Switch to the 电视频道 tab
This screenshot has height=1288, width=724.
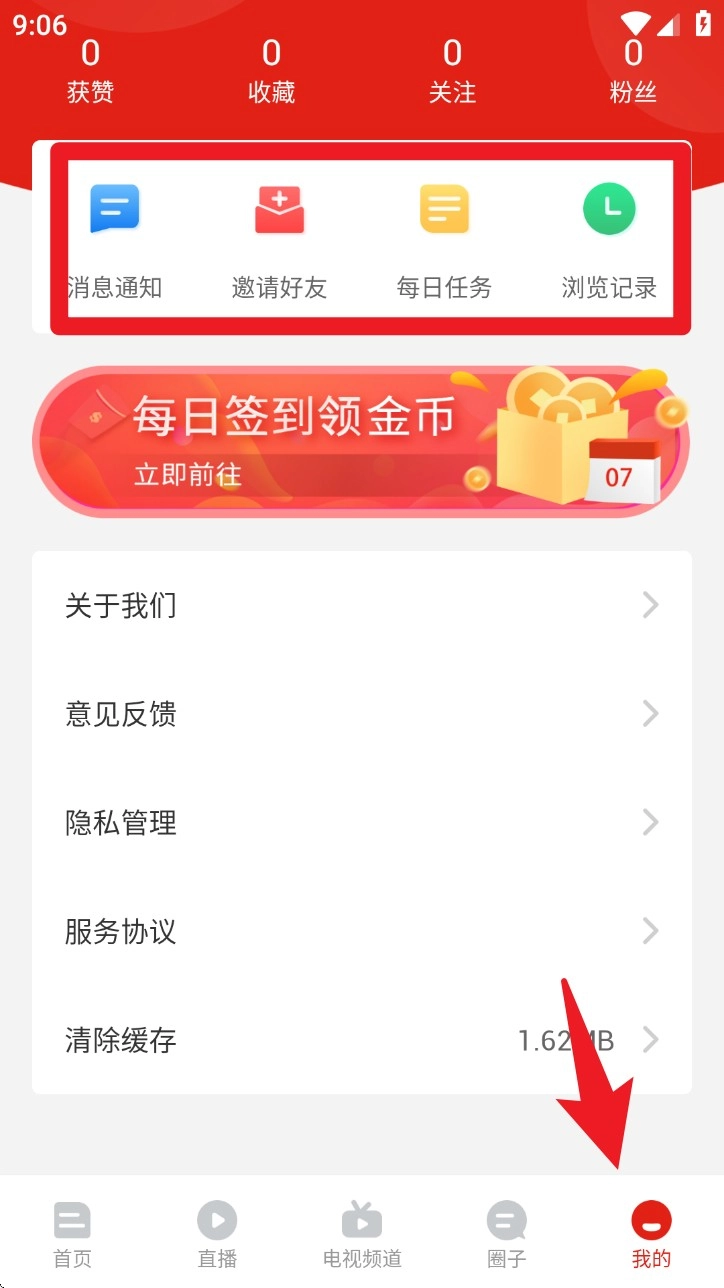tap(362, 1234)
